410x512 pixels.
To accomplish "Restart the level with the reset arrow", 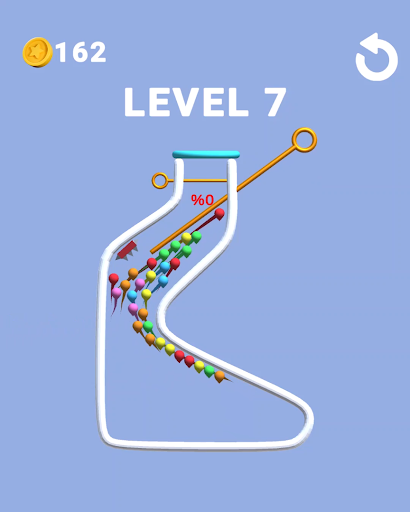I will (377, 57).
